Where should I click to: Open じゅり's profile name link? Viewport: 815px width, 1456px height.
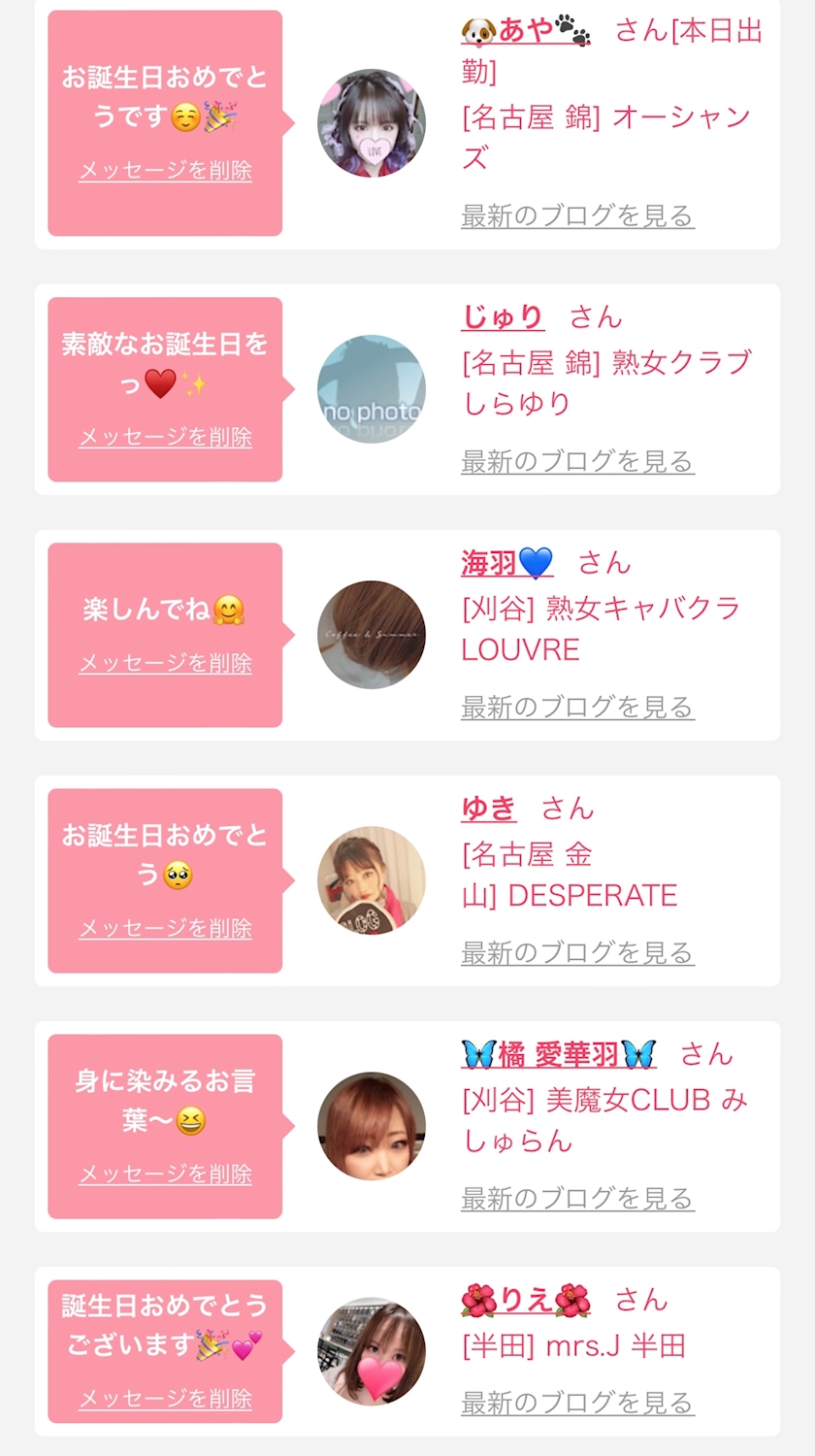tap(503, 316)
